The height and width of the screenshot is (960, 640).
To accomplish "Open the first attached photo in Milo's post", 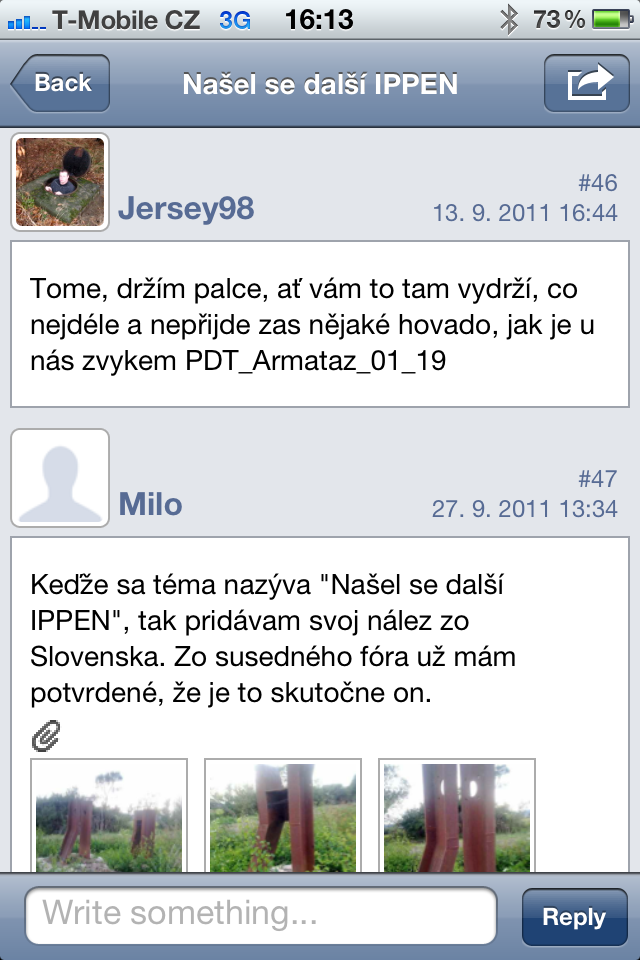I will [x=109, y=815].
